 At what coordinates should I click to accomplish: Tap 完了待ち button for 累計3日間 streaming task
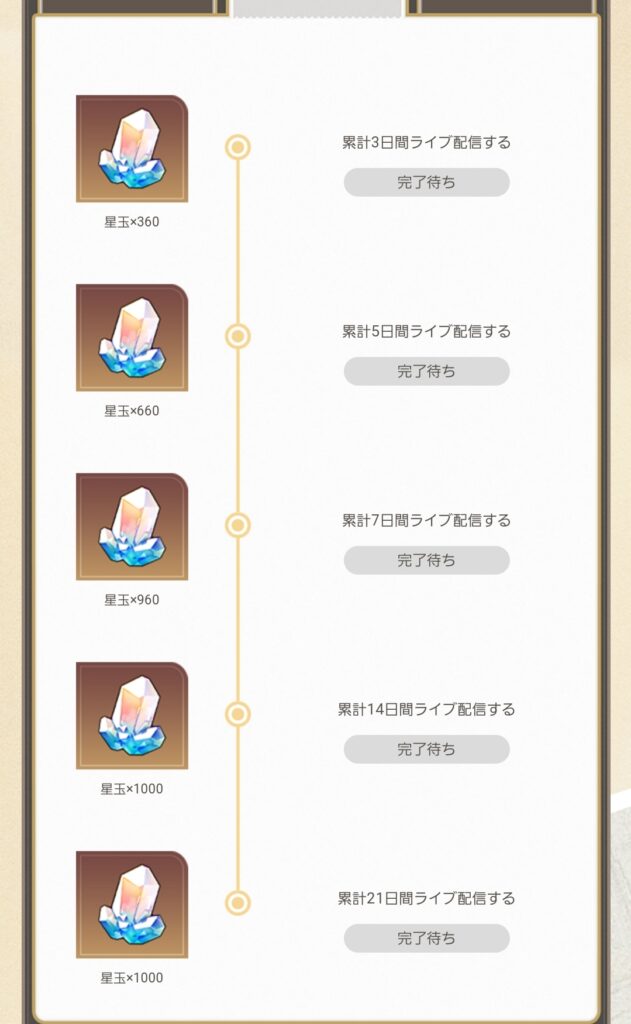[426, 182]
